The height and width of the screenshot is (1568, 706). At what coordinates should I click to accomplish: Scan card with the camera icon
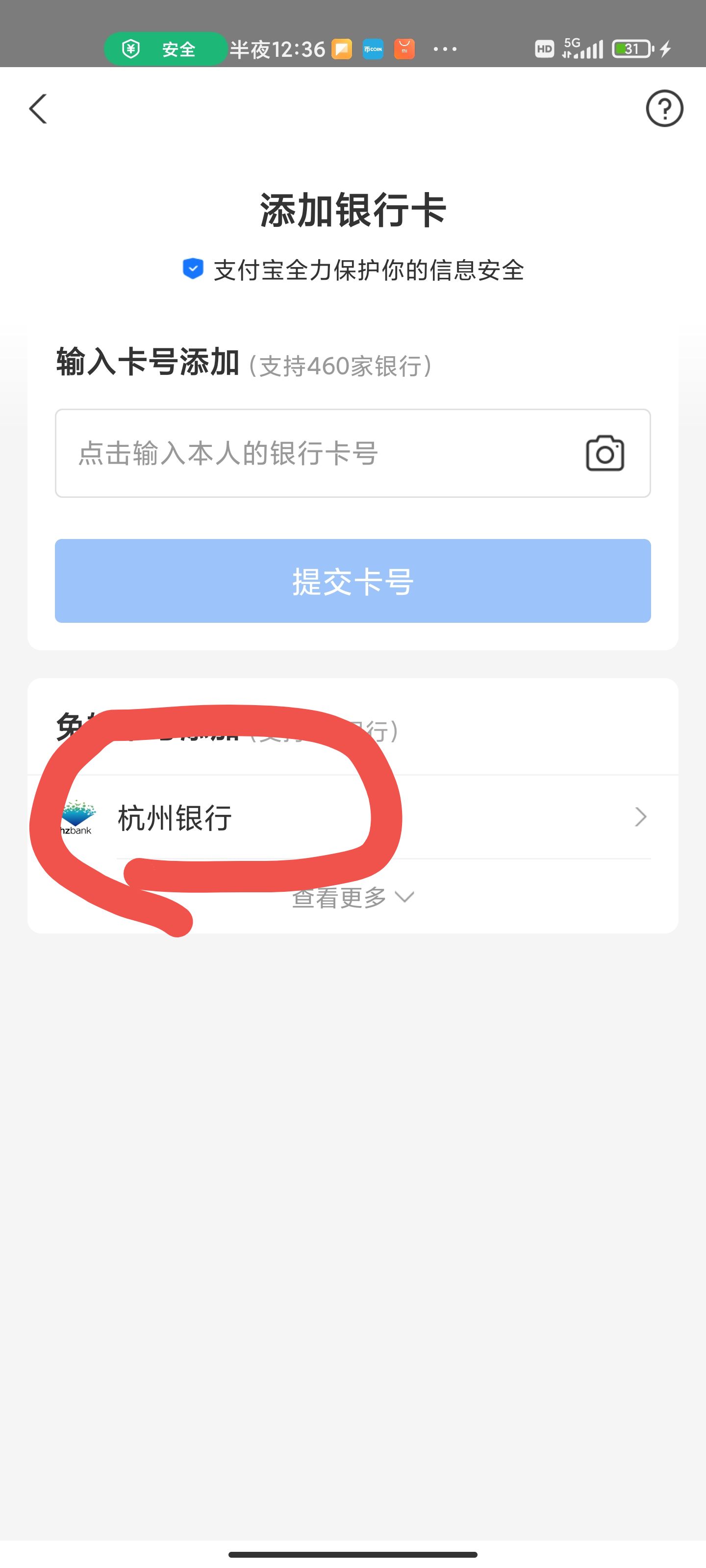tap(605, 453)
